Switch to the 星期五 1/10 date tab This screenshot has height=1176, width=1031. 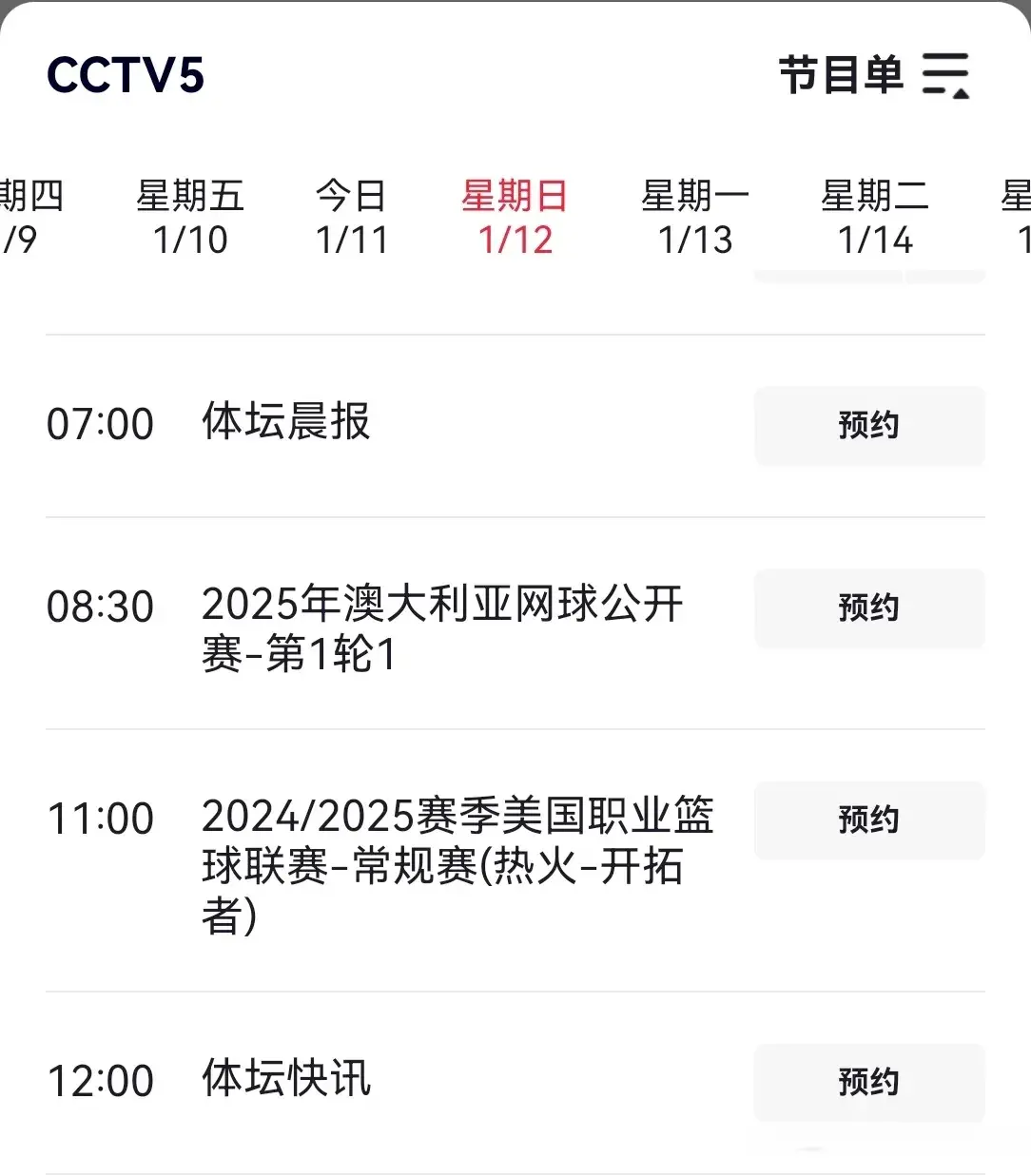click(x=190, y=218)
